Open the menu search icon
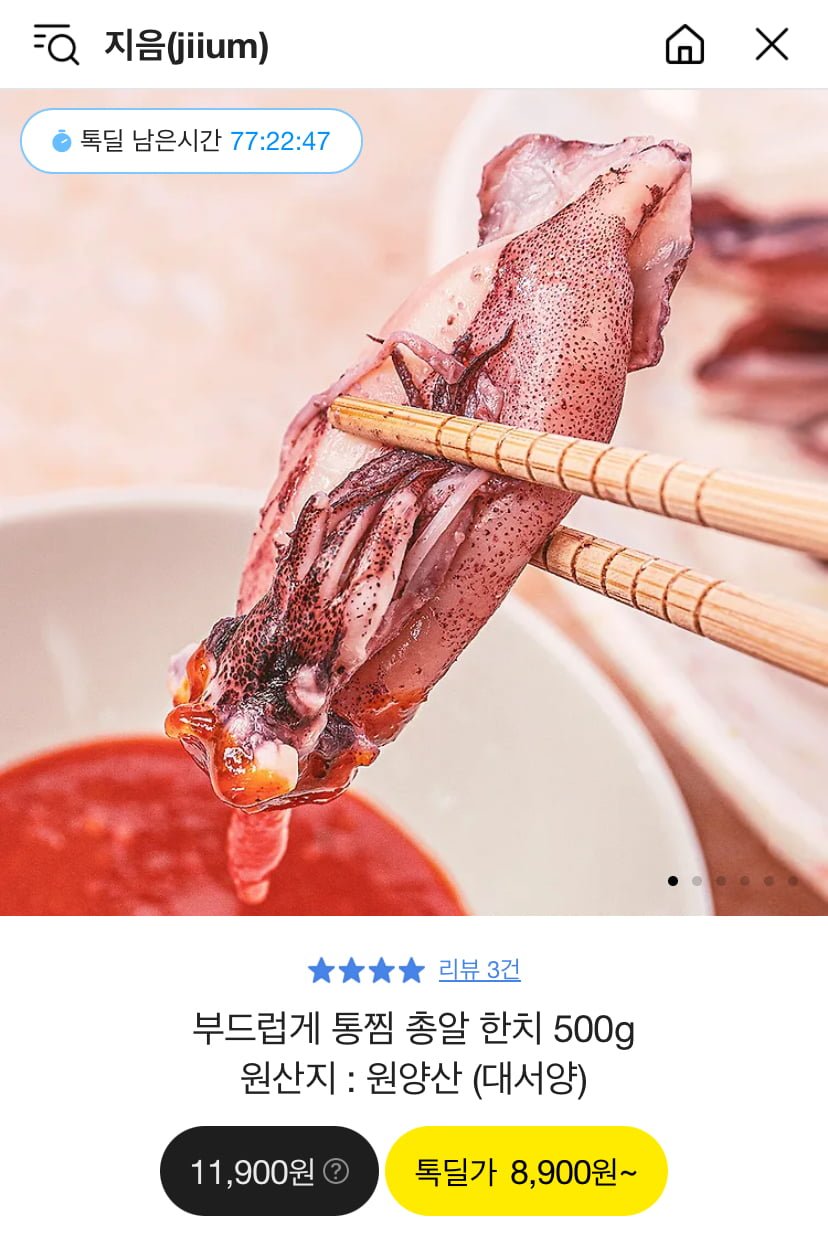Viewport: 828px width, 1234px height. click(x=56, y=44)
